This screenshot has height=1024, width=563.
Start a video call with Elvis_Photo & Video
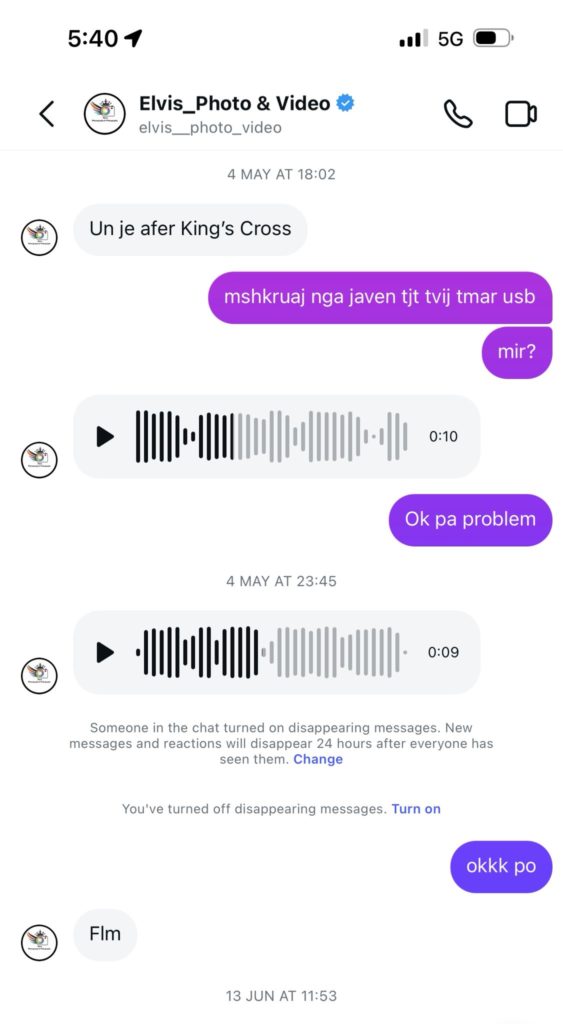coord(521,114)
